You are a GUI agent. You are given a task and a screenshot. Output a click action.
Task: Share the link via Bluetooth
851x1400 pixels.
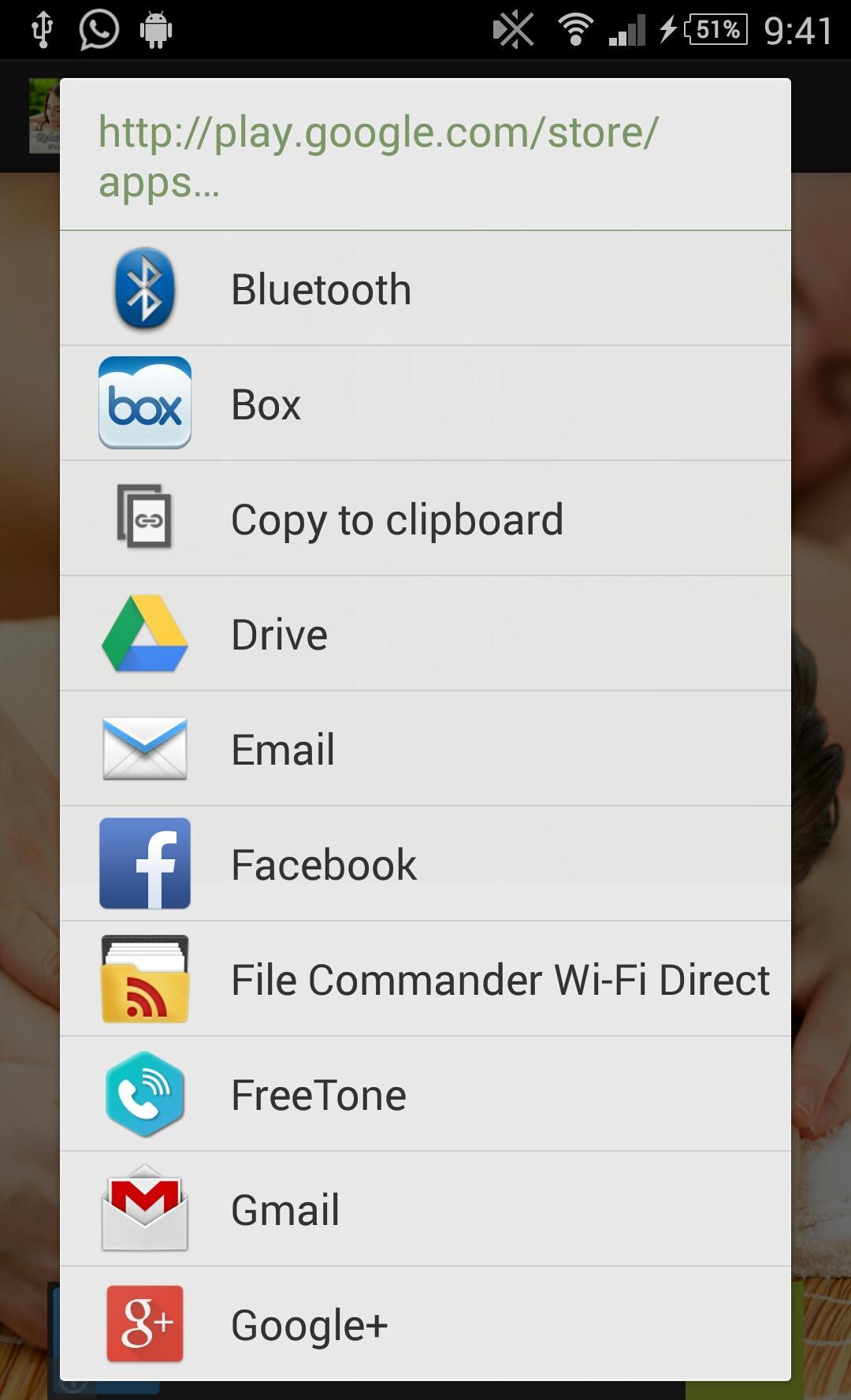click(425, 289)
